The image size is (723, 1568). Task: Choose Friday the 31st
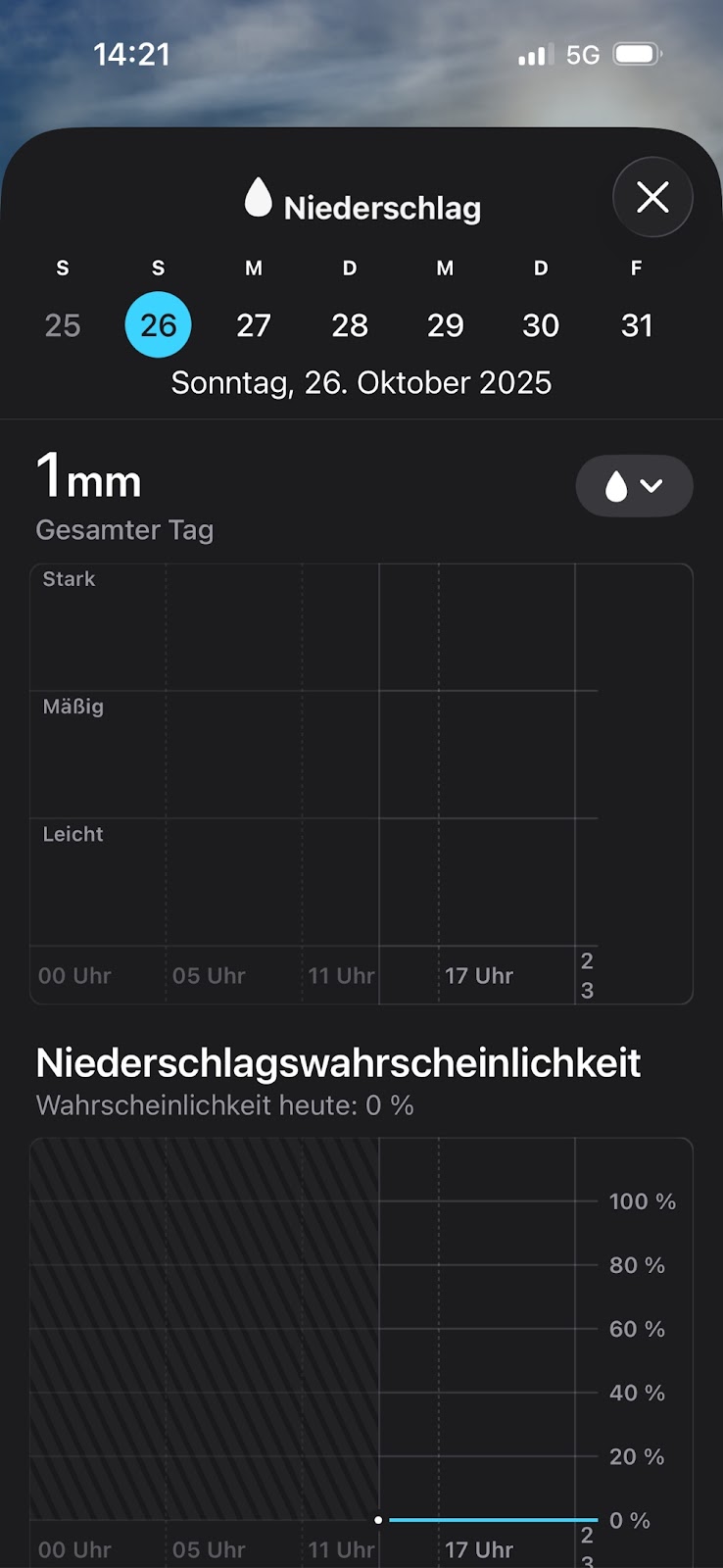(637, 324)
